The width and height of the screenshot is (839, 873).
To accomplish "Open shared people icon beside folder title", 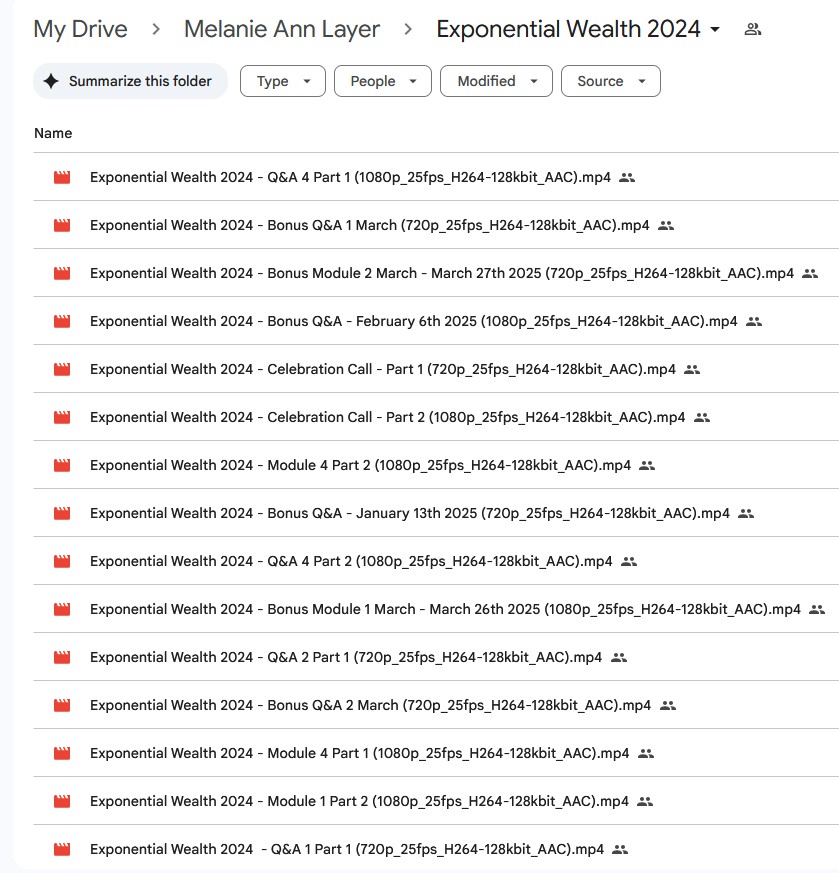I will point(753,29).
